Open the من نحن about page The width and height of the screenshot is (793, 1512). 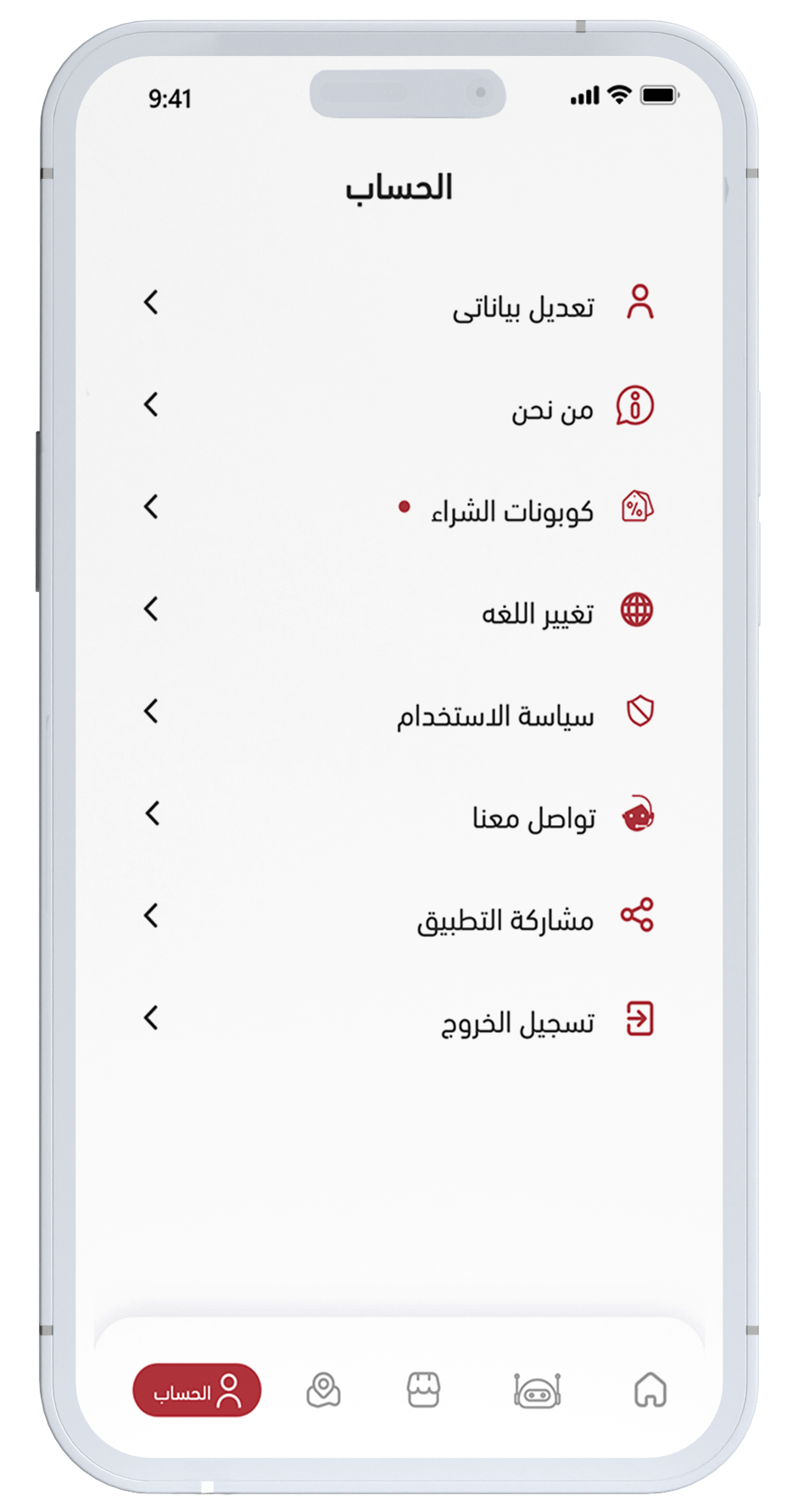(x=551, y=410)
